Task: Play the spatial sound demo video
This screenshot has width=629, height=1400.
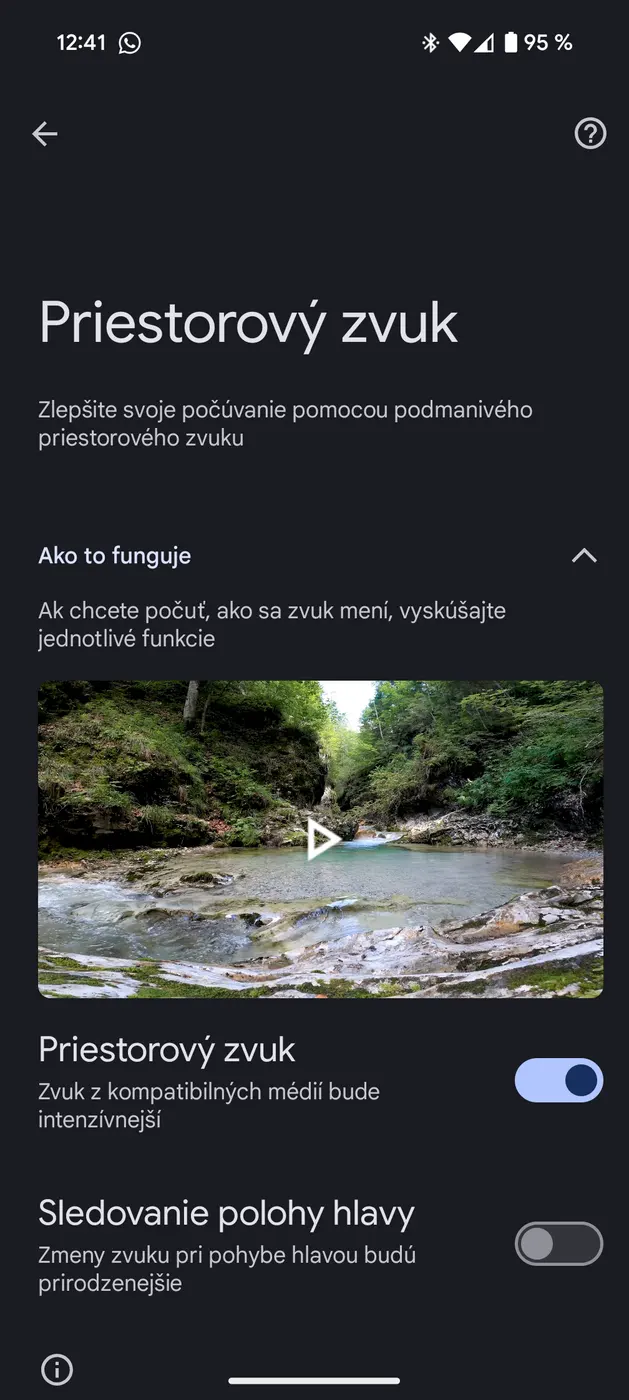Action: [x=321, y=839]
